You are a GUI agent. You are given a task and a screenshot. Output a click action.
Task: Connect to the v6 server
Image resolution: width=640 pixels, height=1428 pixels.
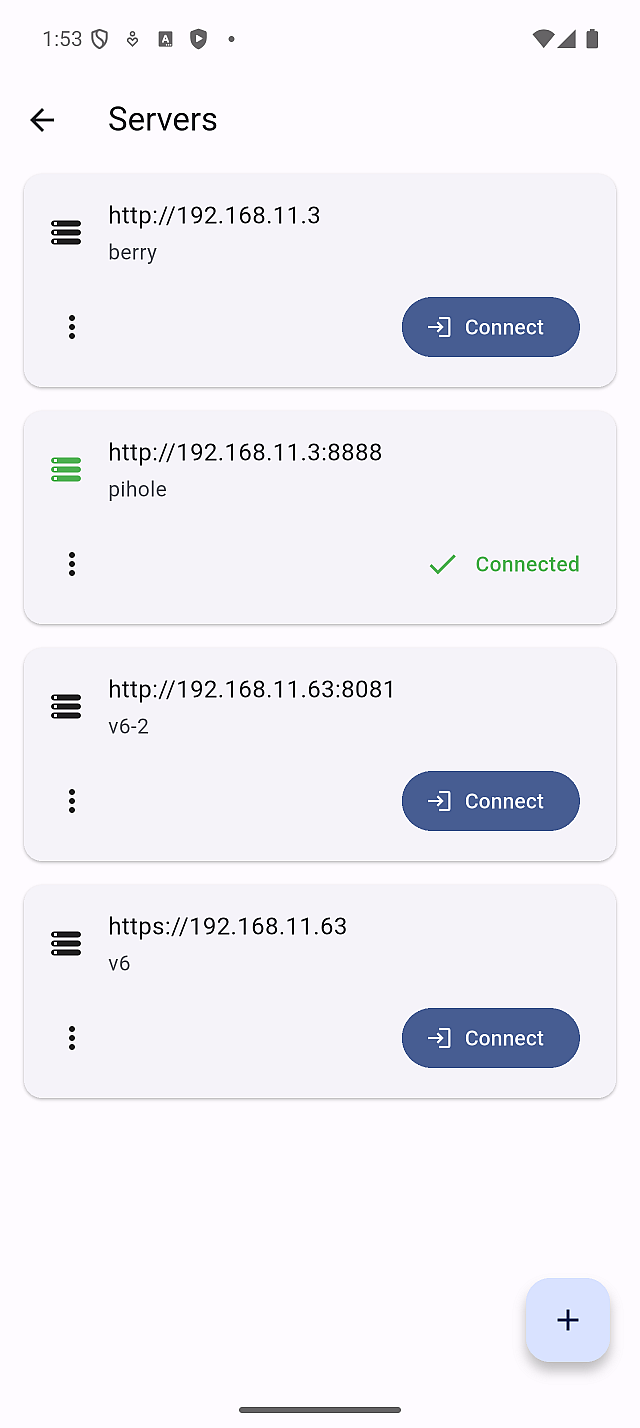coord(490,1038)
